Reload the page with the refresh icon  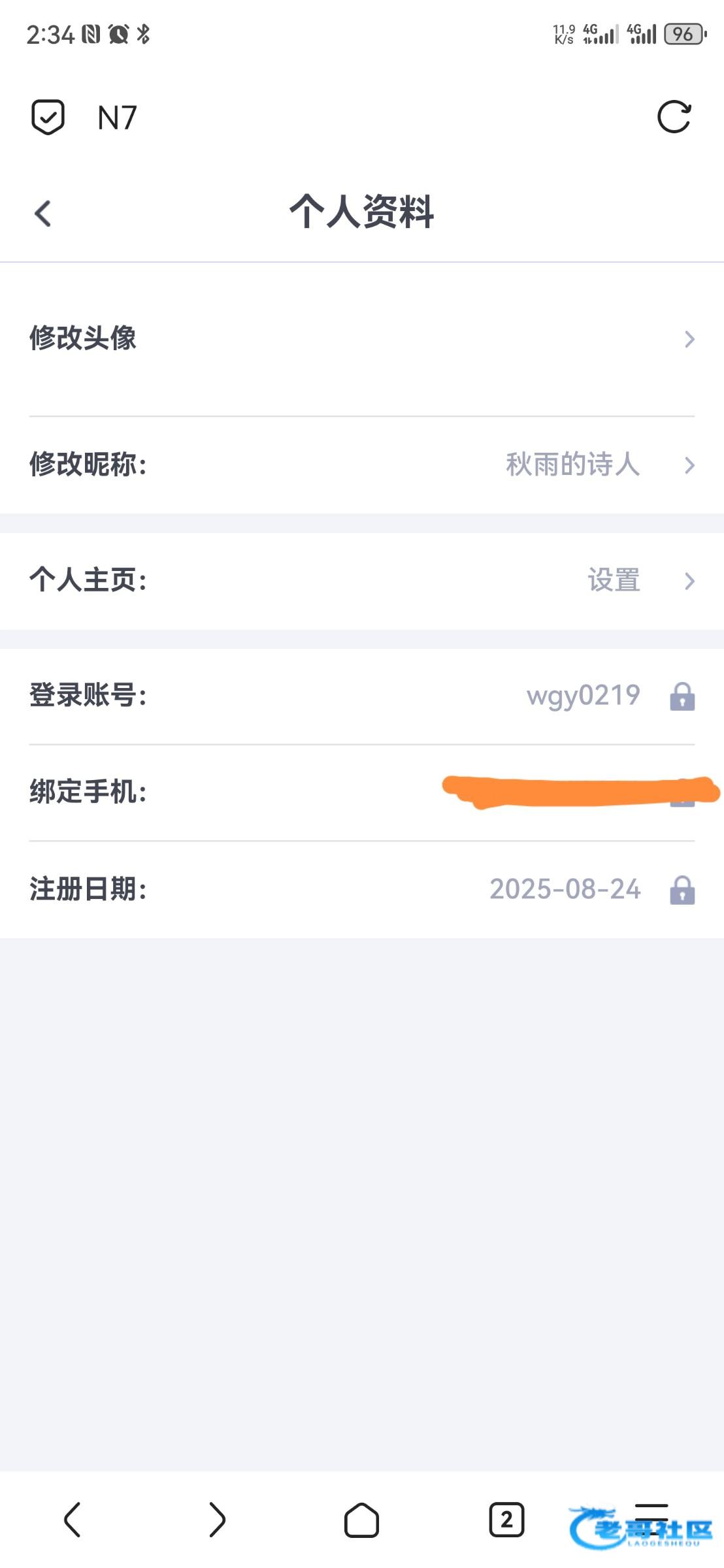click(674, 117)
